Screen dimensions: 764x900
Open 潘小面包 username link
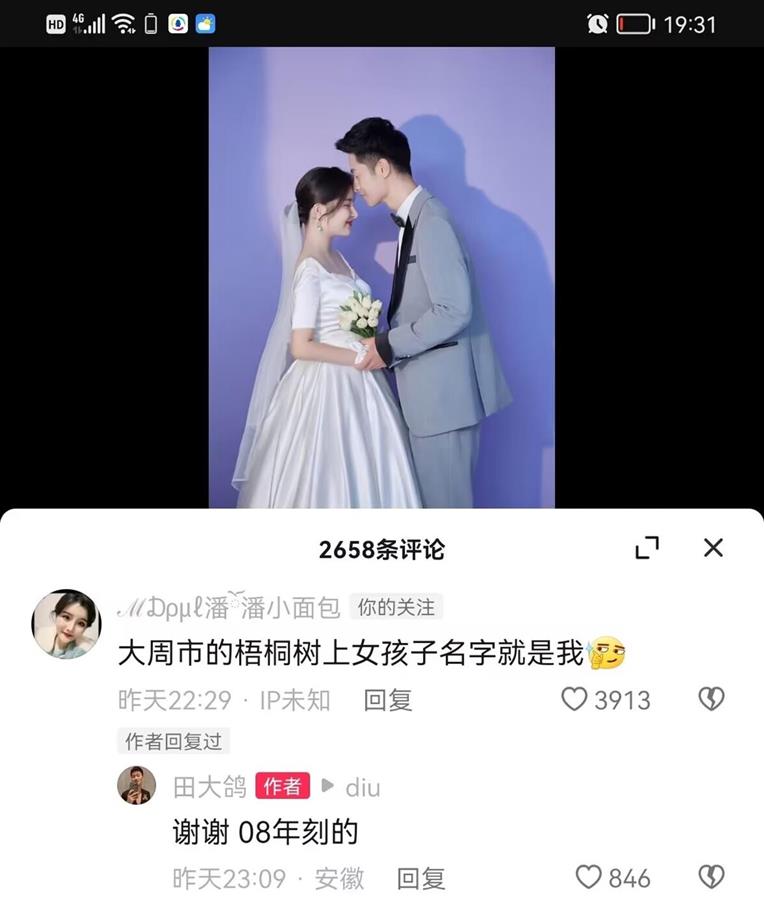click(230, 607)
